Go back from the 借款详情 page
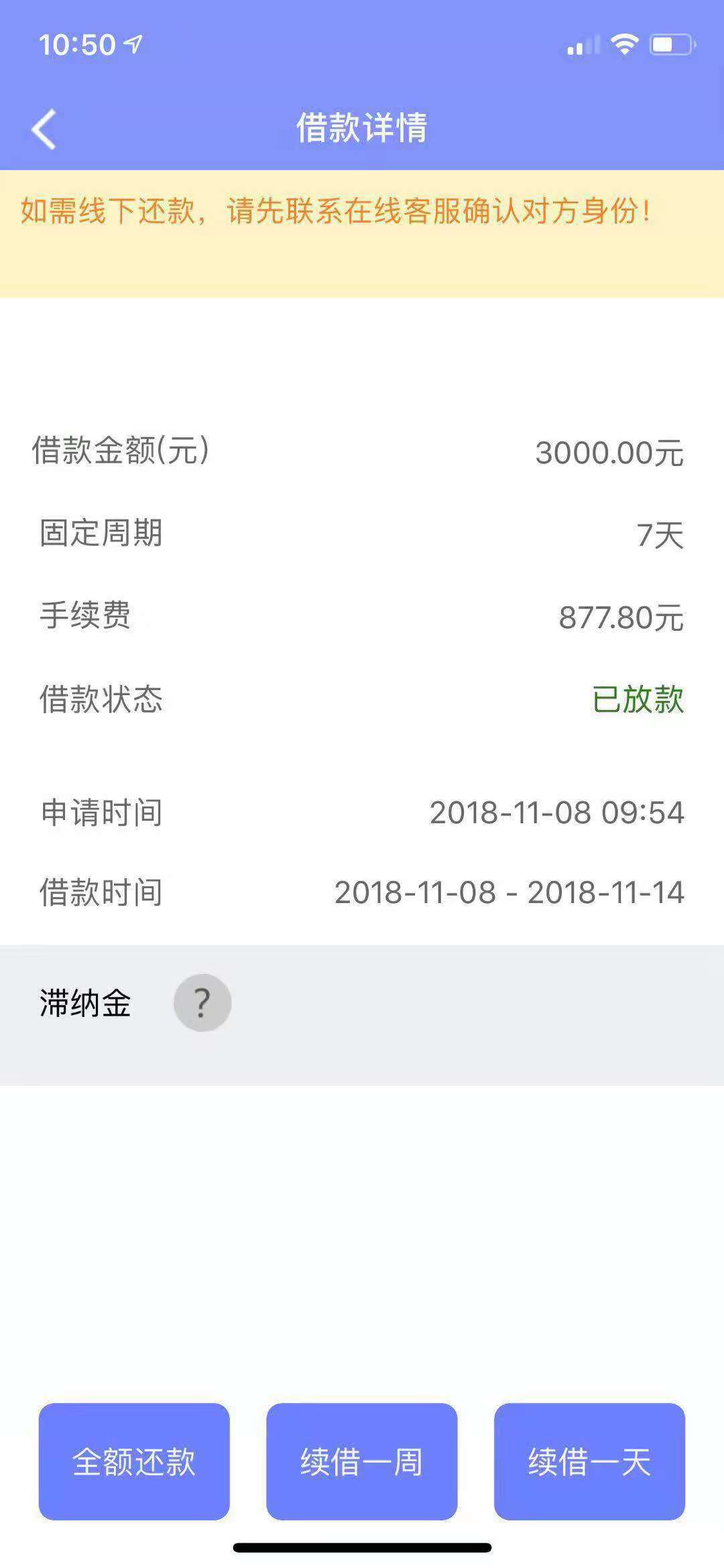Screen dimensions: 724x1568 point(44,129)
